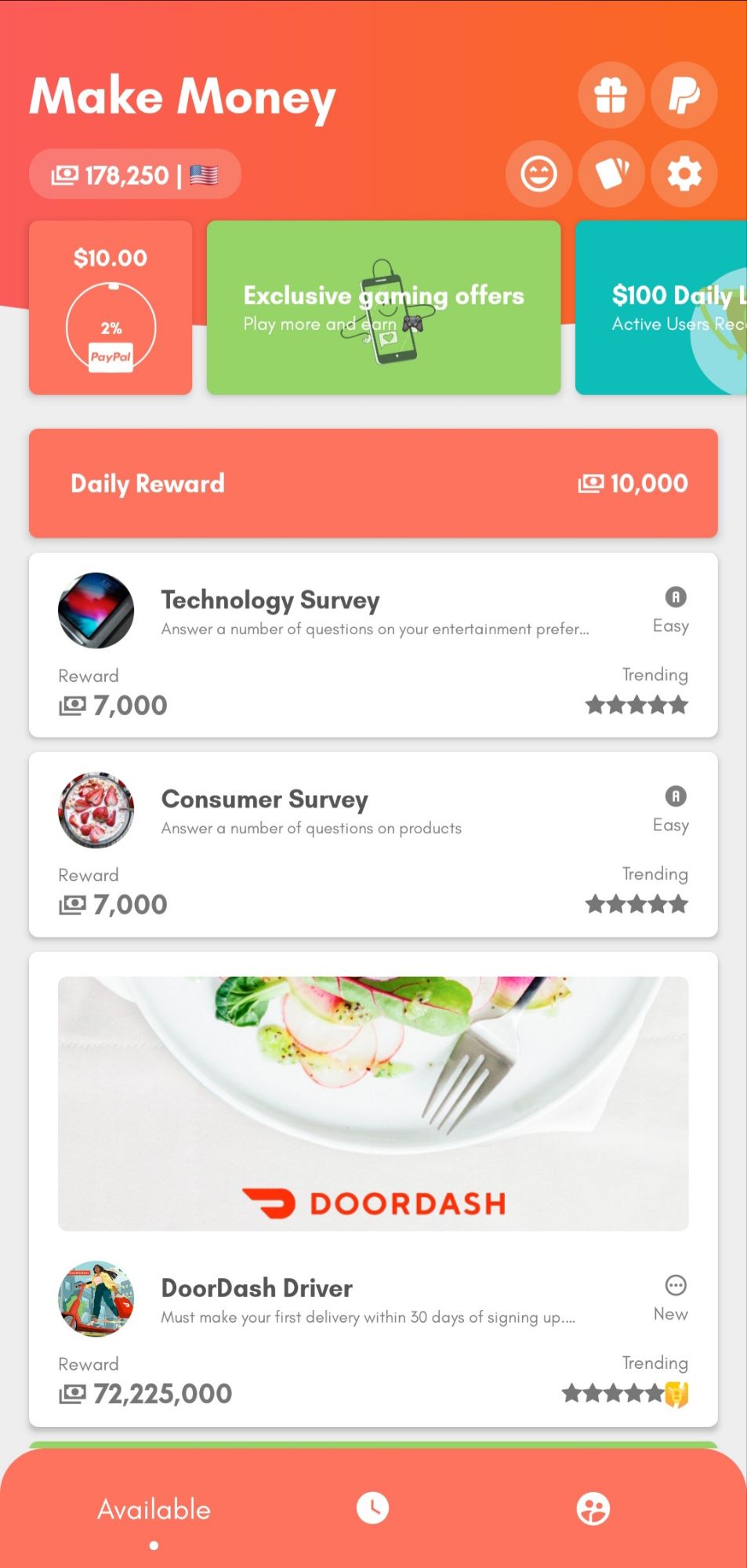
Task: Open the gift cards wallet icon
Action: [x=611, y=174]
